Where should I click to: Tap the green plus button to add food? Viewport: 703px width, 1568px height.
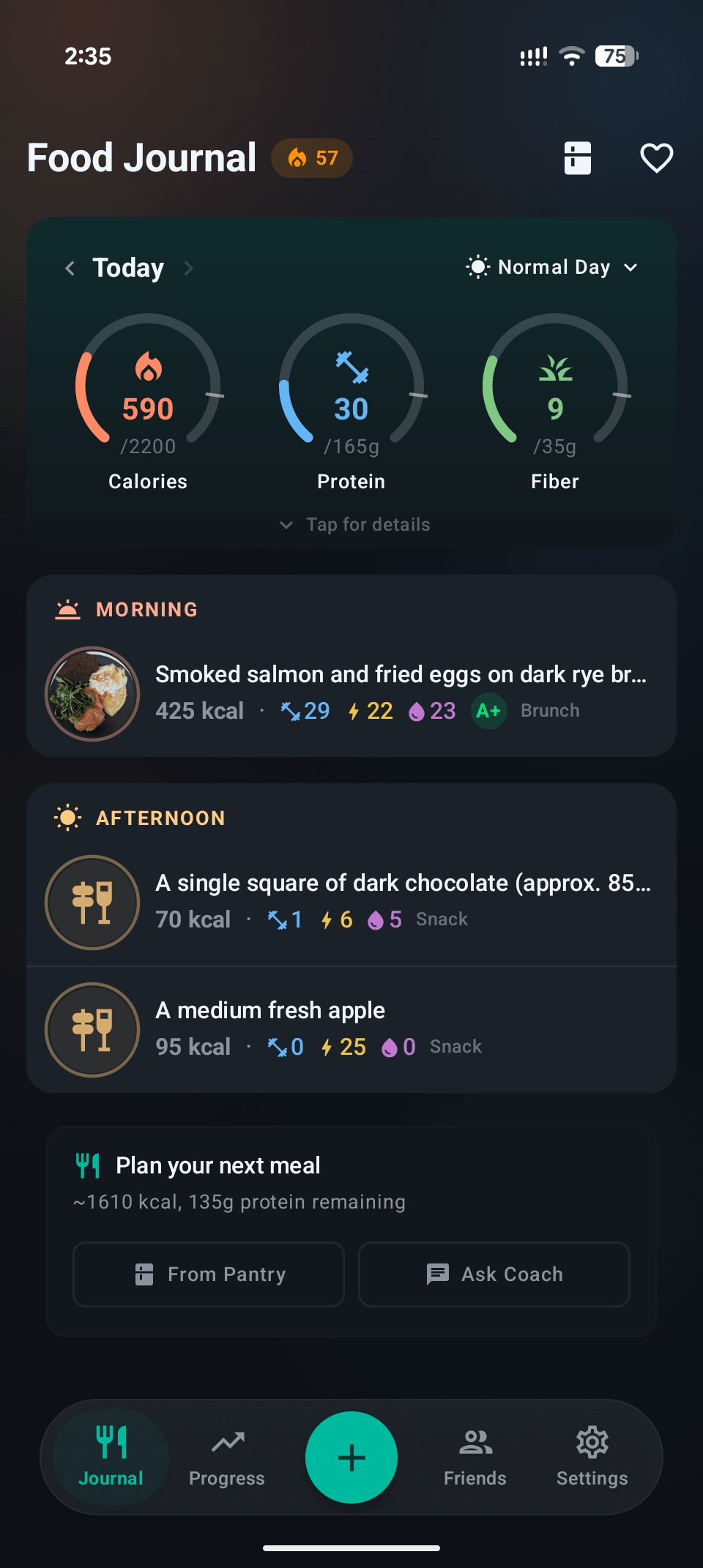point(351,1457)
